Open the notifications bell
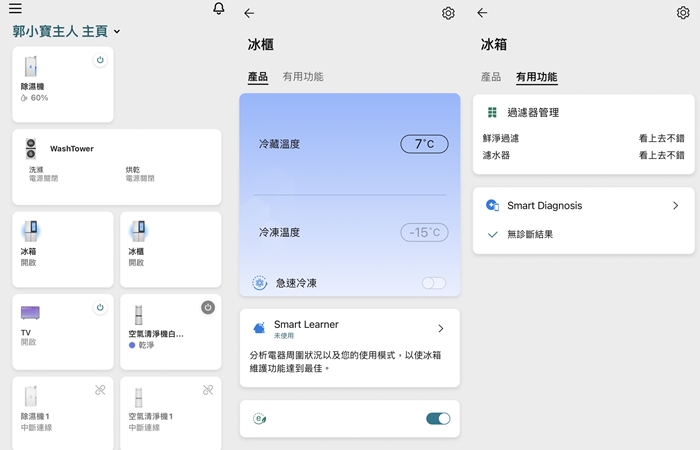This screenshot has width=700, height=450. point(219,9)
